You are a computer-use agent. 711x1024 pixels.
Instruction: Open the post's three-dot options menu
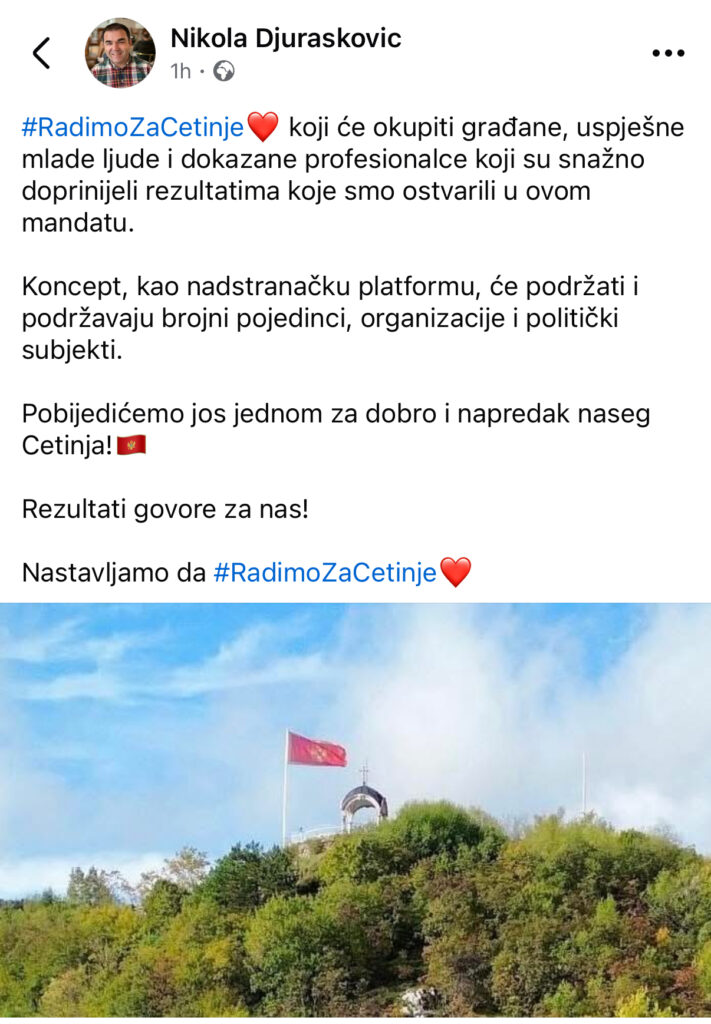668,54
